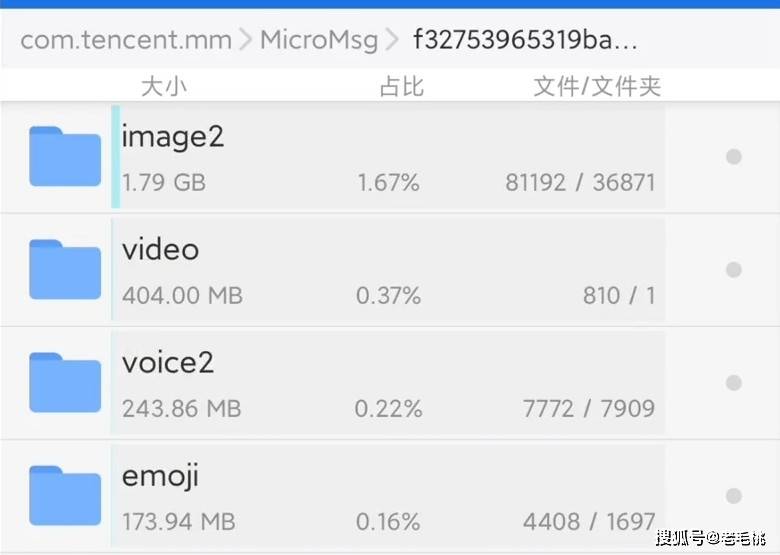Open the voice2 folder
780x555 pixels.
coord(168,363)
